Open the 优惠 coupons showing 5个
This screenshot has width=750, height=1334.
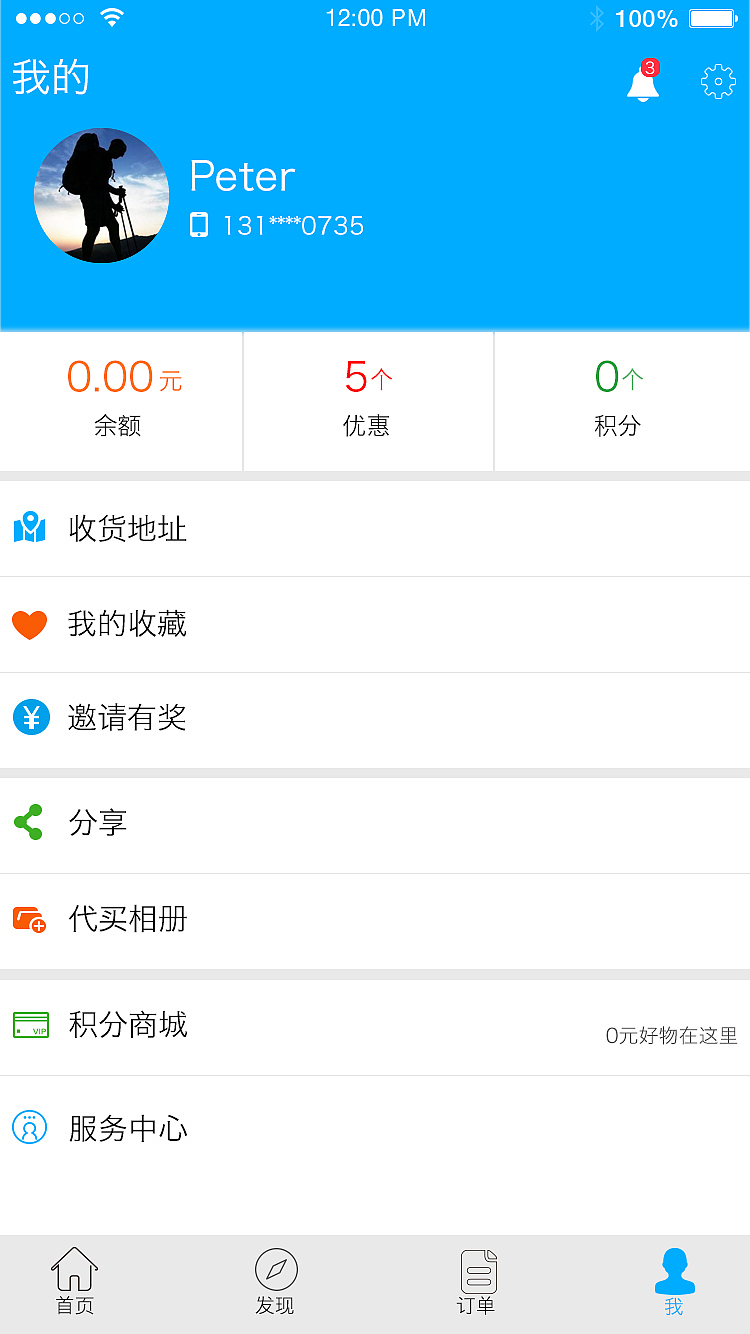(367, 398)
